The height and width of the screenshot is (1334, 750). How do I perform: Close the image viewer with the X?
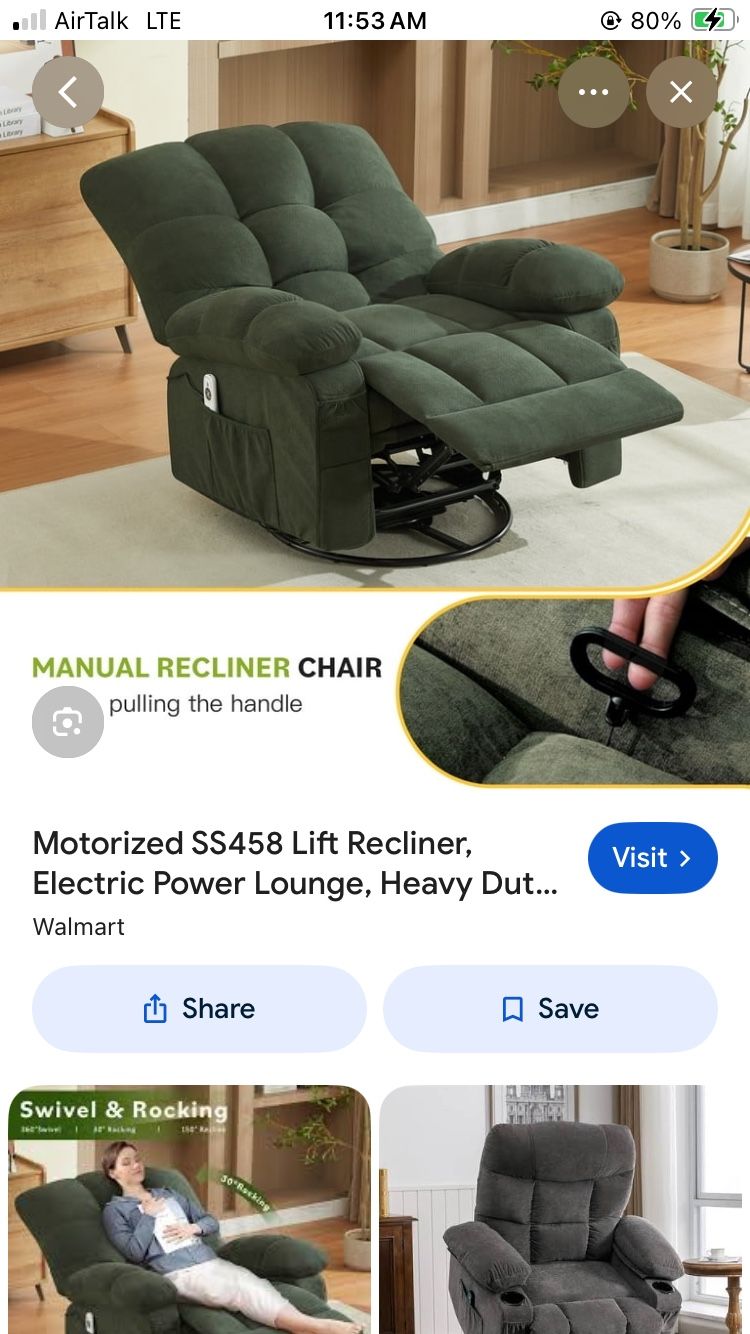click(682, 91)
